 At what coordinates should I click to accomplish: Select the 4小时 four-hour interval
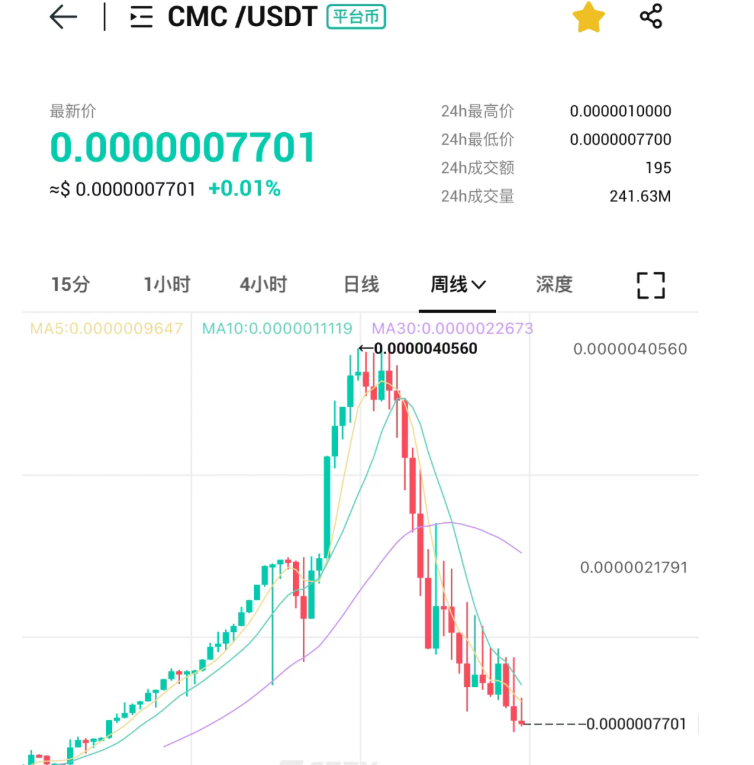[263, 284]
